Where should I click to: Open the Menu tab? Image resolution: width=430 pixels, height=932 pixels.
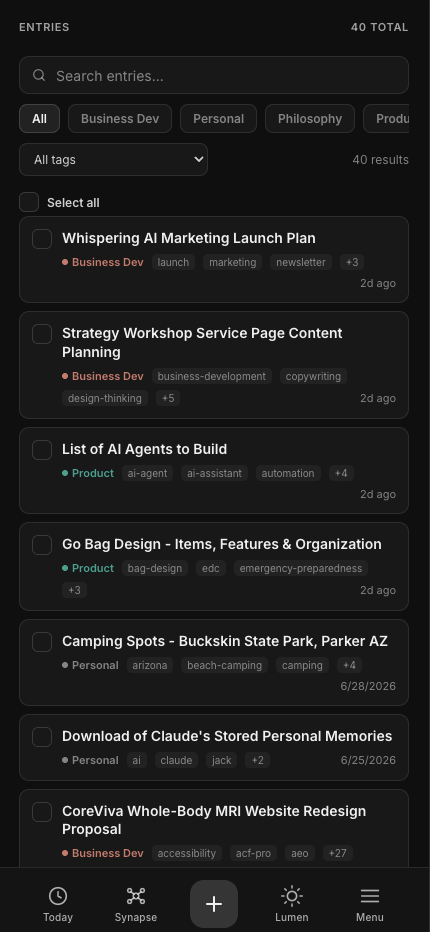(370, 903)
